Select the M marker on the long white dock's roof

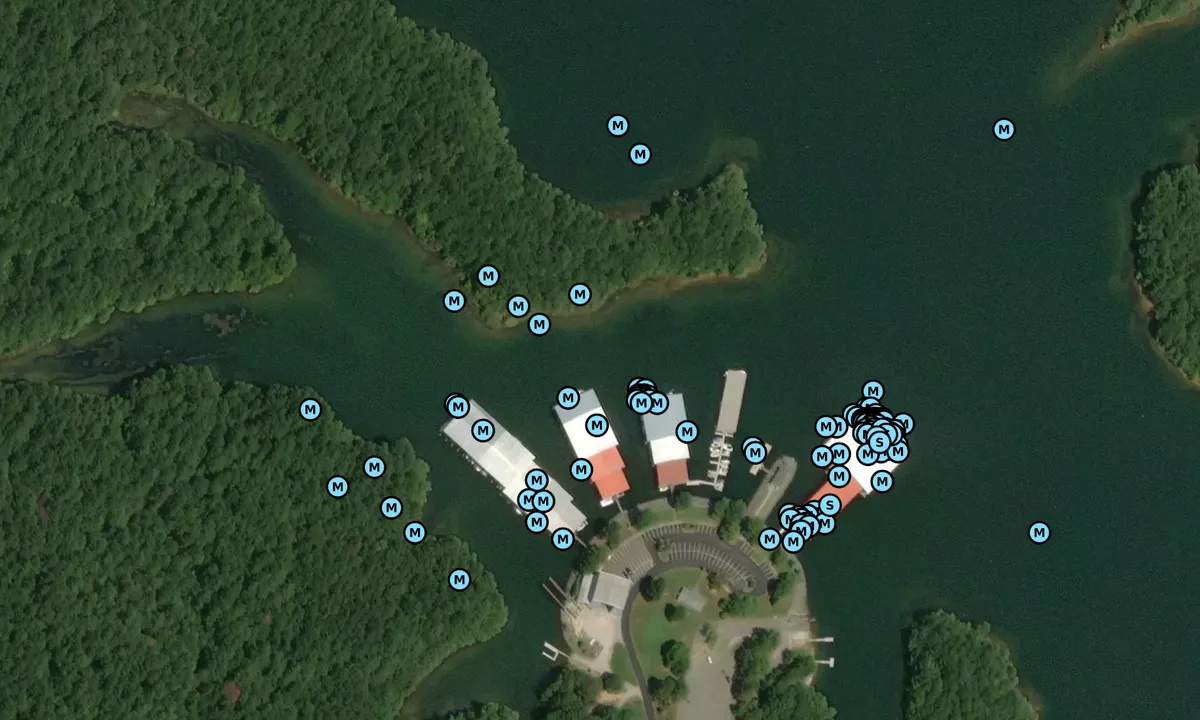pyautogui.click(x=483, y=430)
